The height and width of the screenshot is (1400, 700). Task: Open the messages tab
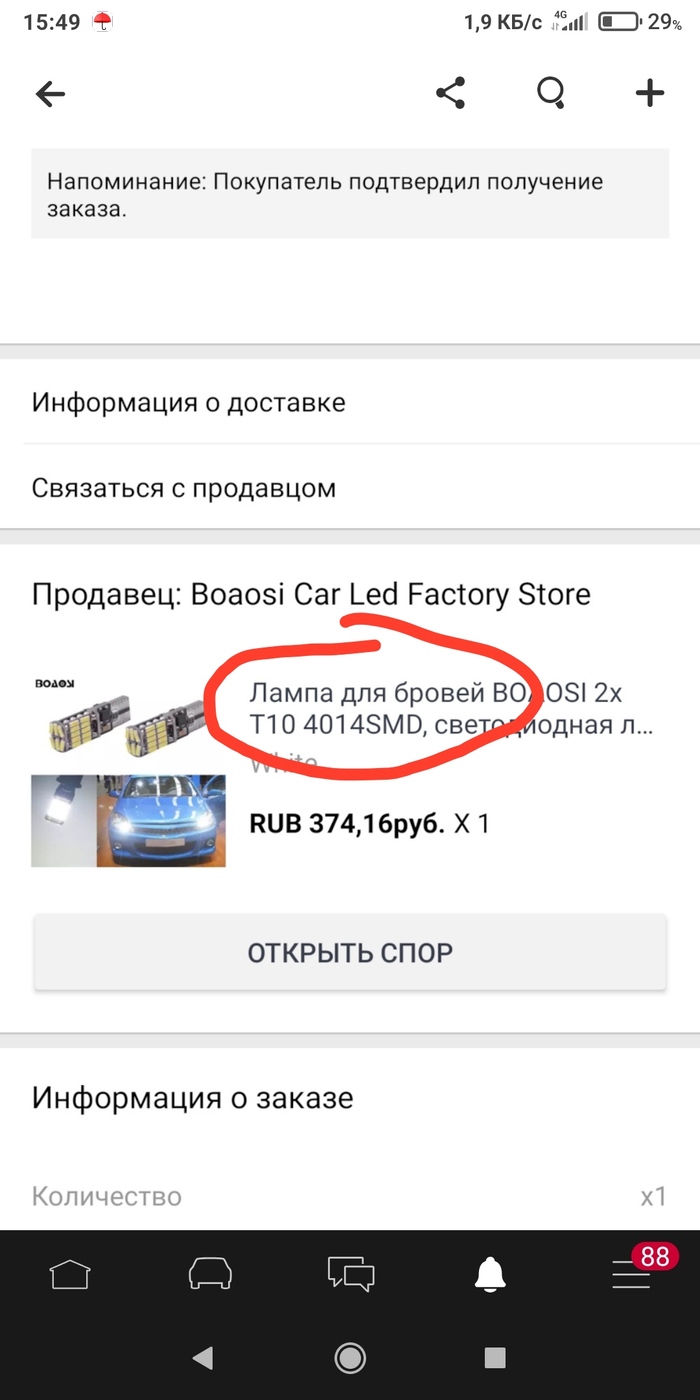(350, 1274)
